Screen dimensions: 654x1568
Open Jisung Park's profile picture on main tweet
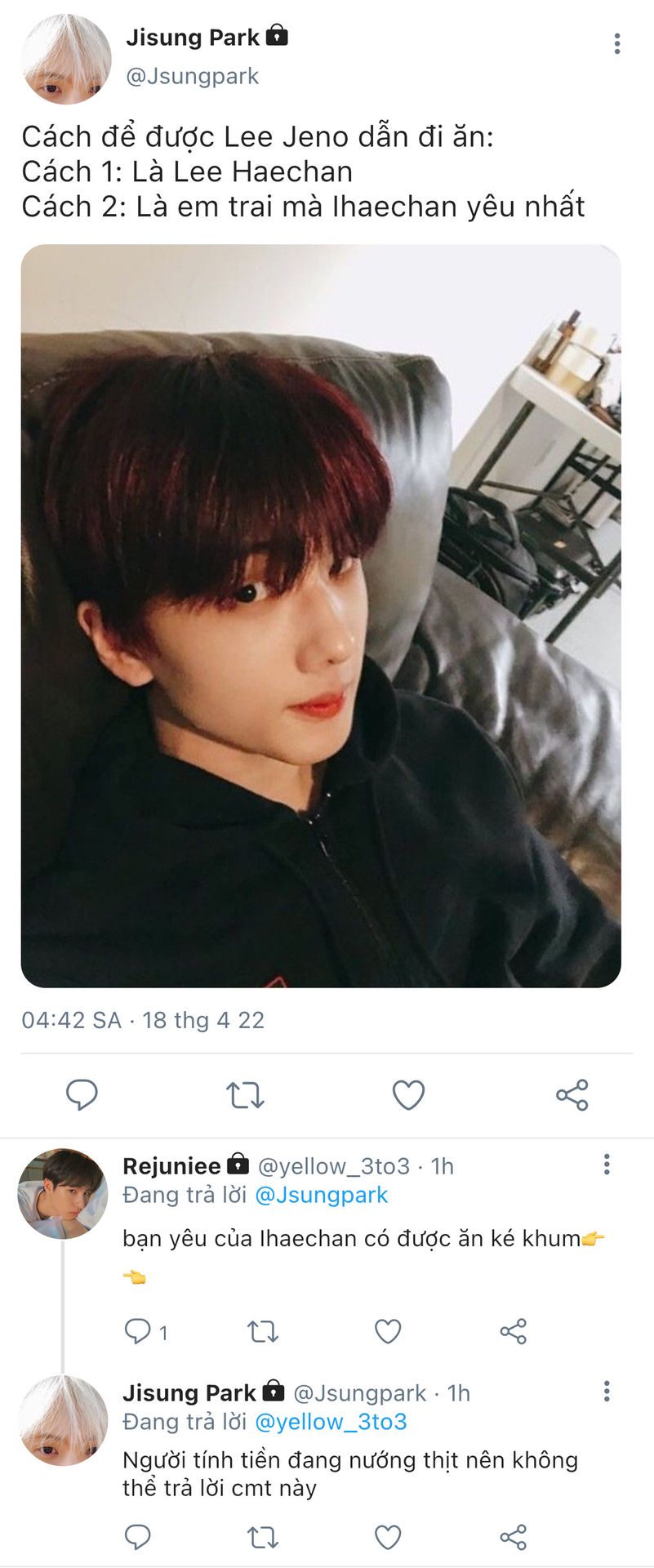[66, 59]
